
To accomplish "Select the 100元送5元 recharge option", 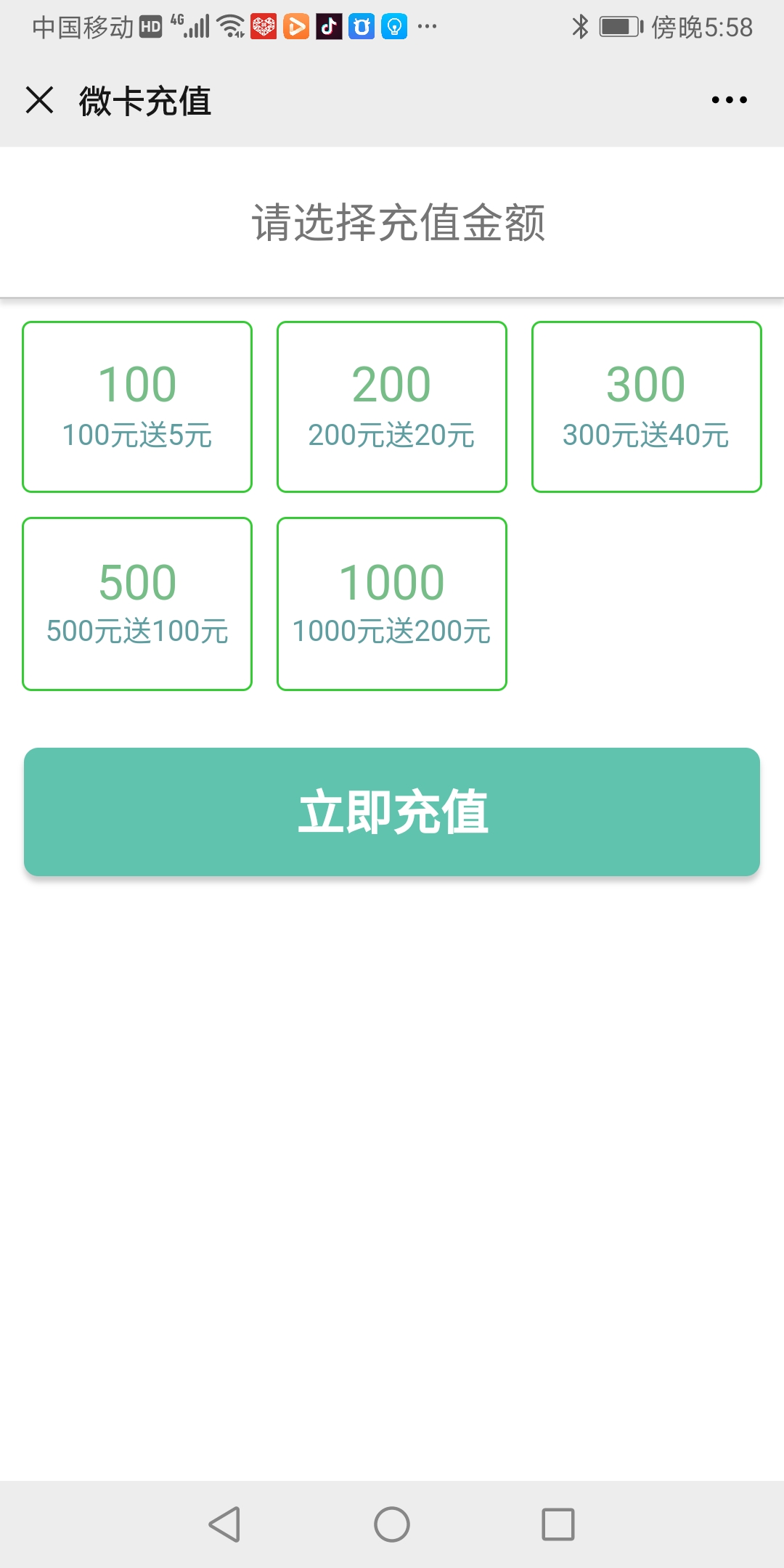I will point(137,407).
